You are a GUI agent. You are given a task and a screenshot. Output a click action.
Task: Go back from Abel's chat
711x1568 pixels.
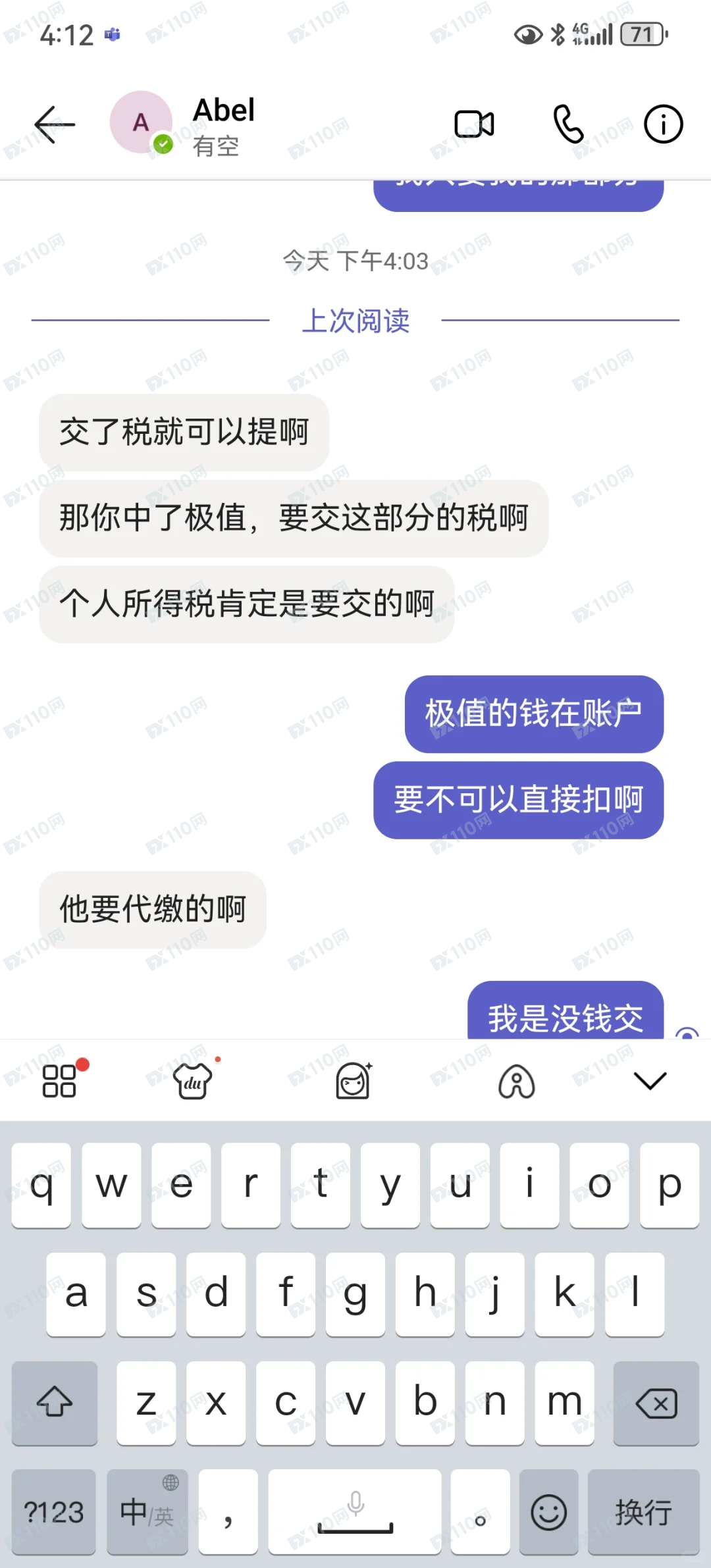[x=54, y=124]
